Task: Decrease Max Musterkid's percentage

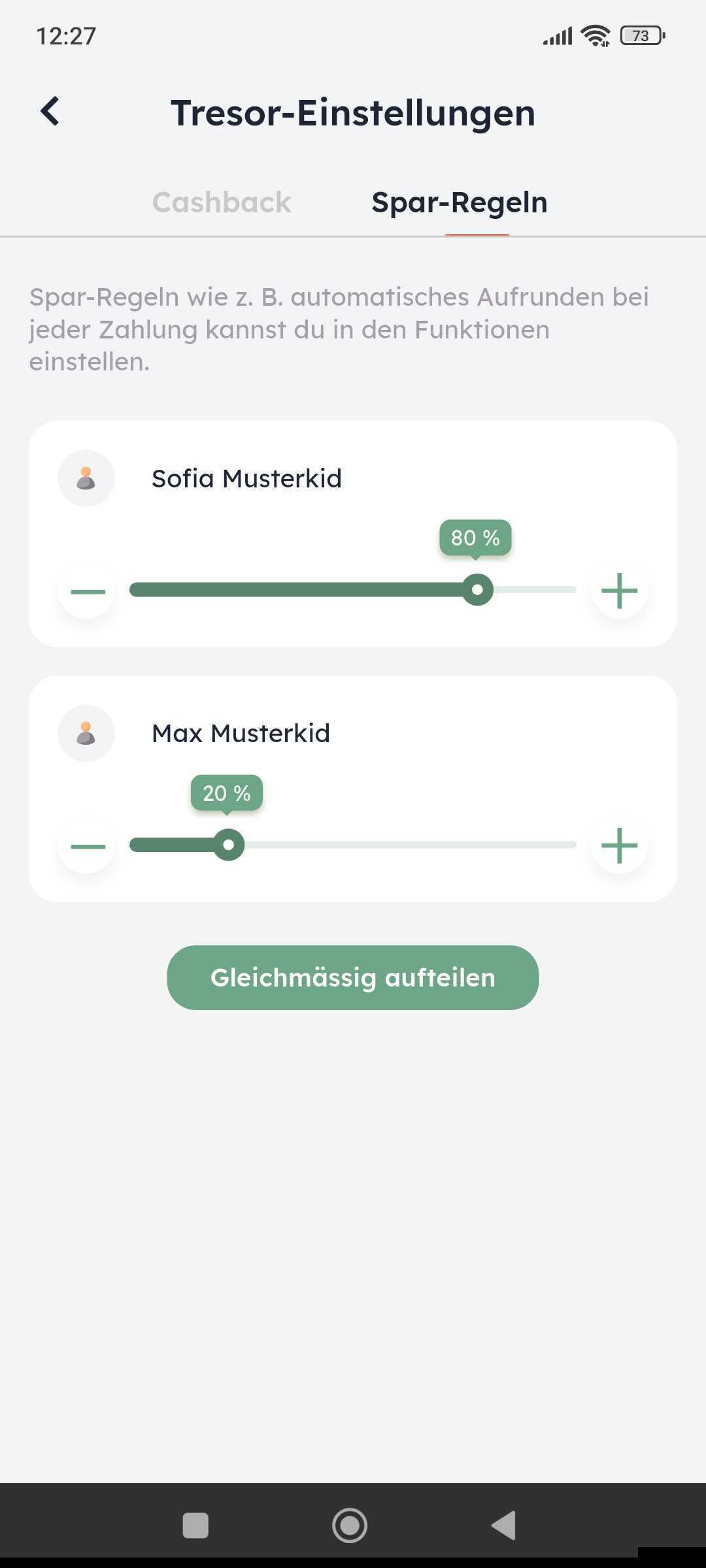Action: point(87,845)
